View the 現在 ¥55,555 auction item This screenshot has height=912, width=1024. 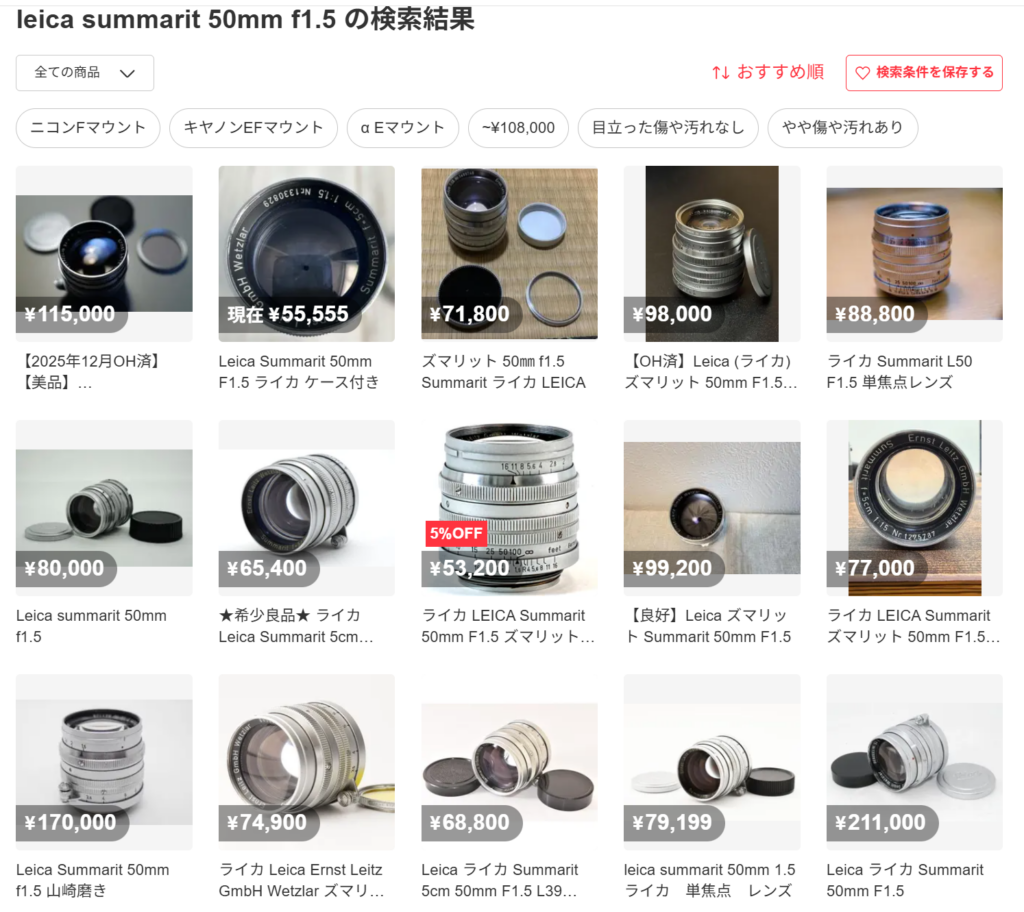pos(306,254)
